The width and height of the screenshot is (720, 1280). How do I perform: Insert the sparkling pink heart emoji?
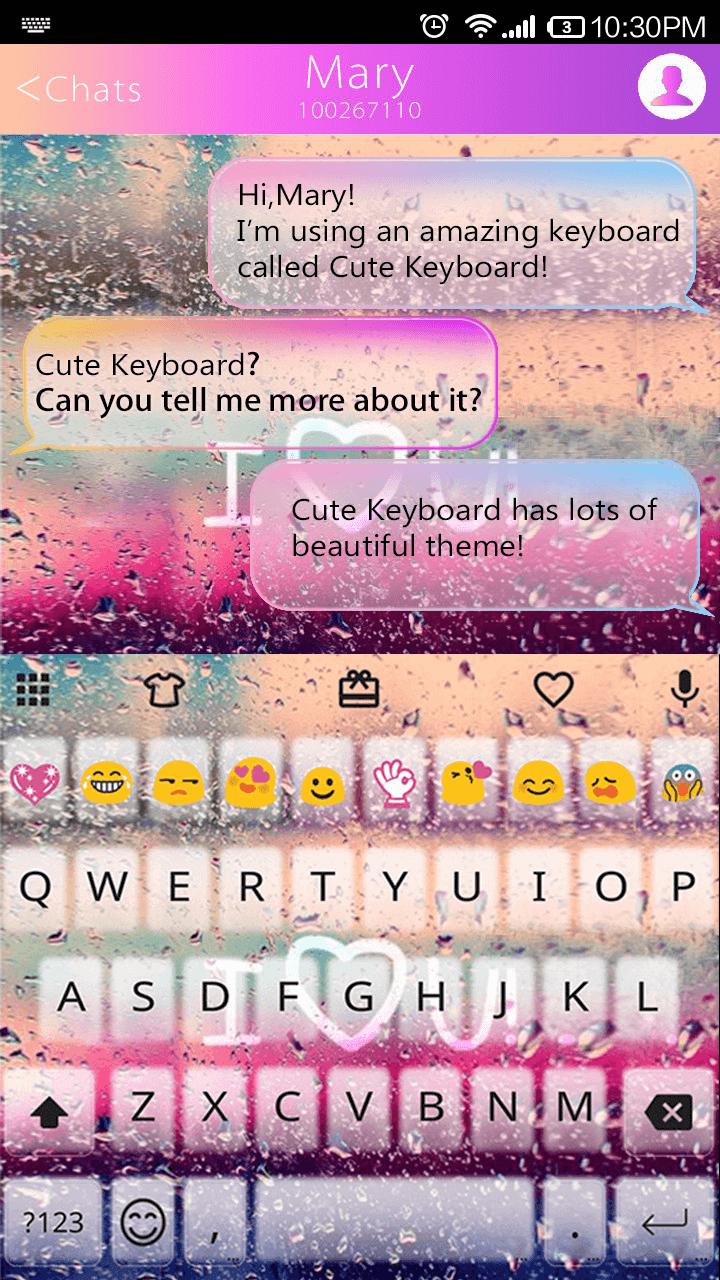point(35,783)
